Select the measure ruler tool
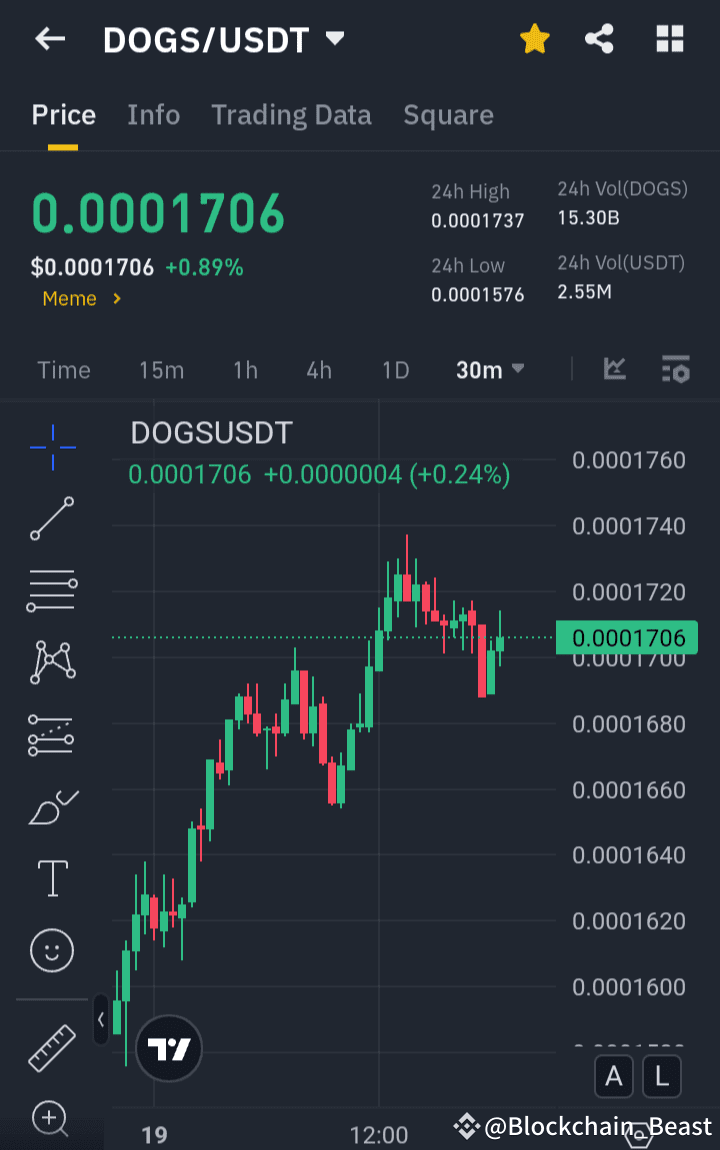 coord(50,1047)
